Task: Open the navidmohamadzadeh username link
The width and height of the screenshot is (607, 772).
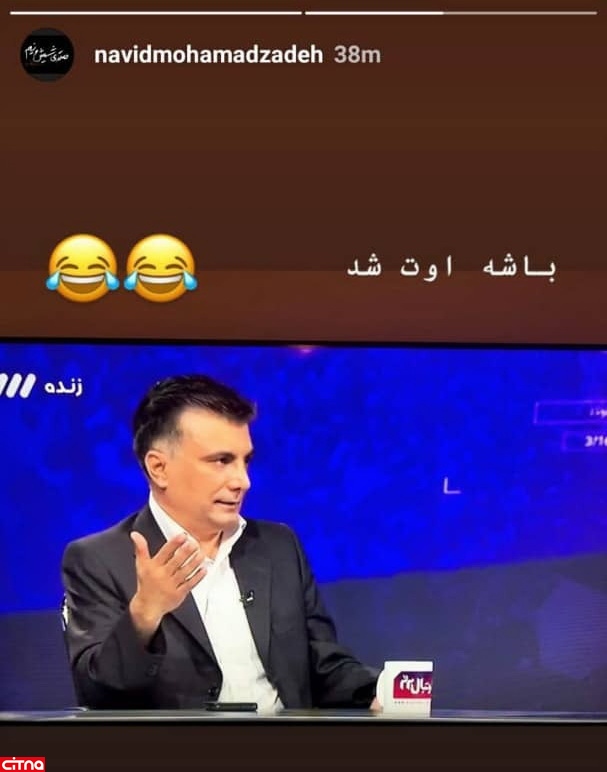Action: point(208,55)
